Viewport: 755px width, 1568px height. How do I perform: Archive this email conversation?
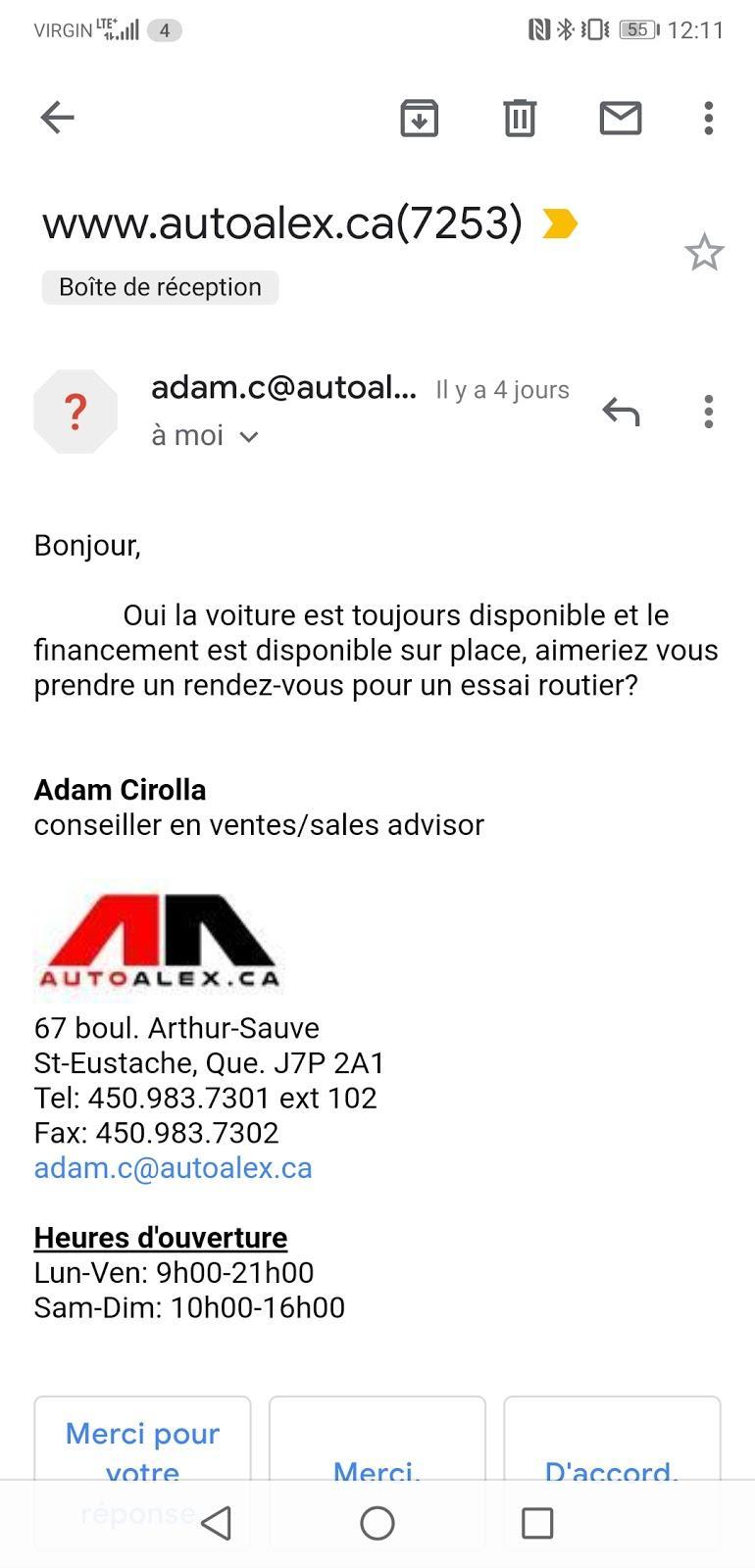tap(420, 118)
